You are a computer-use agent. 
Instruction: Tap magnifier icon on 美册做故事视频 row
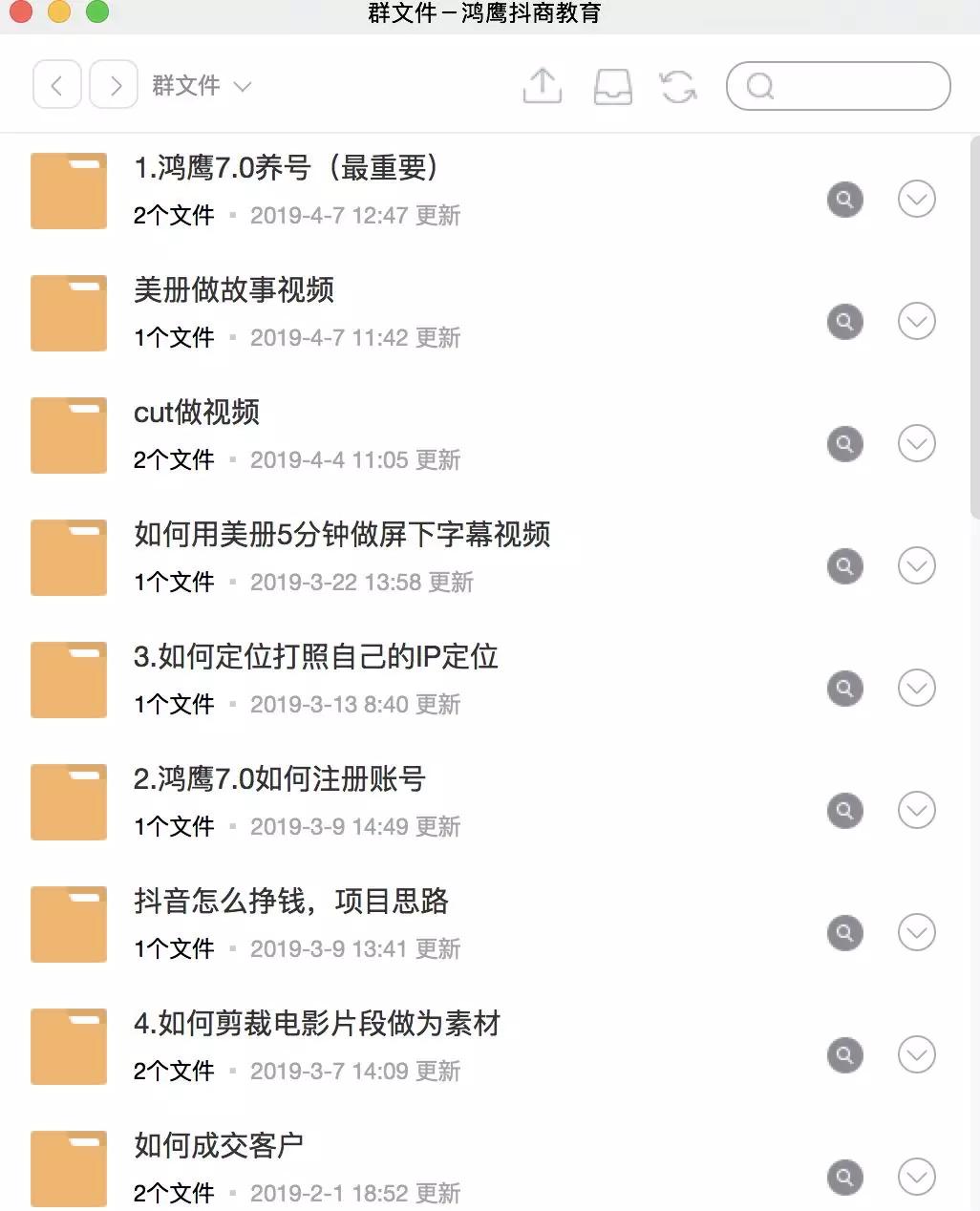coord(844,321)
